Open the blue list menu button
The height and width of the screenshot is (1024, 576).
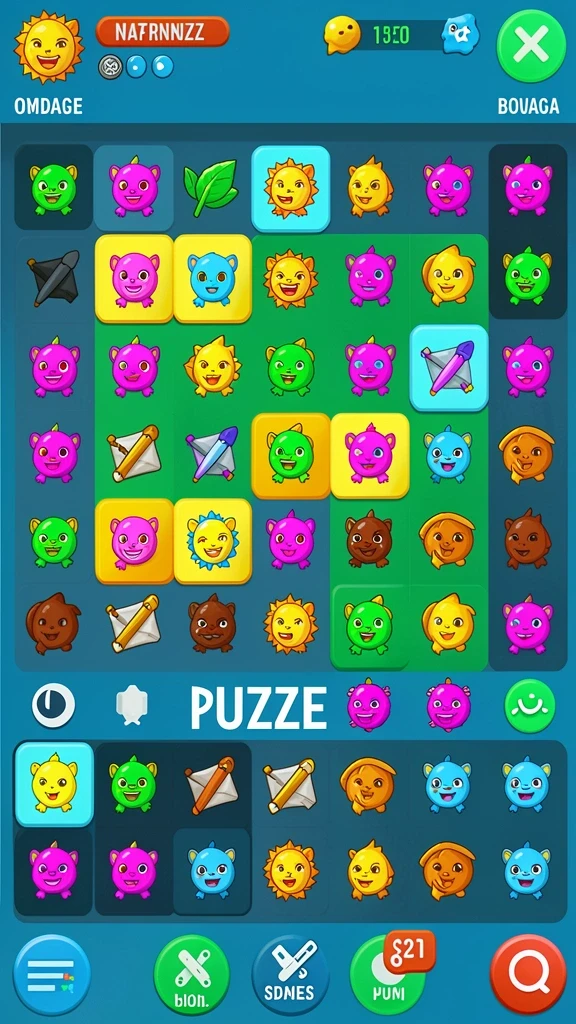click(x=52, y=974)
